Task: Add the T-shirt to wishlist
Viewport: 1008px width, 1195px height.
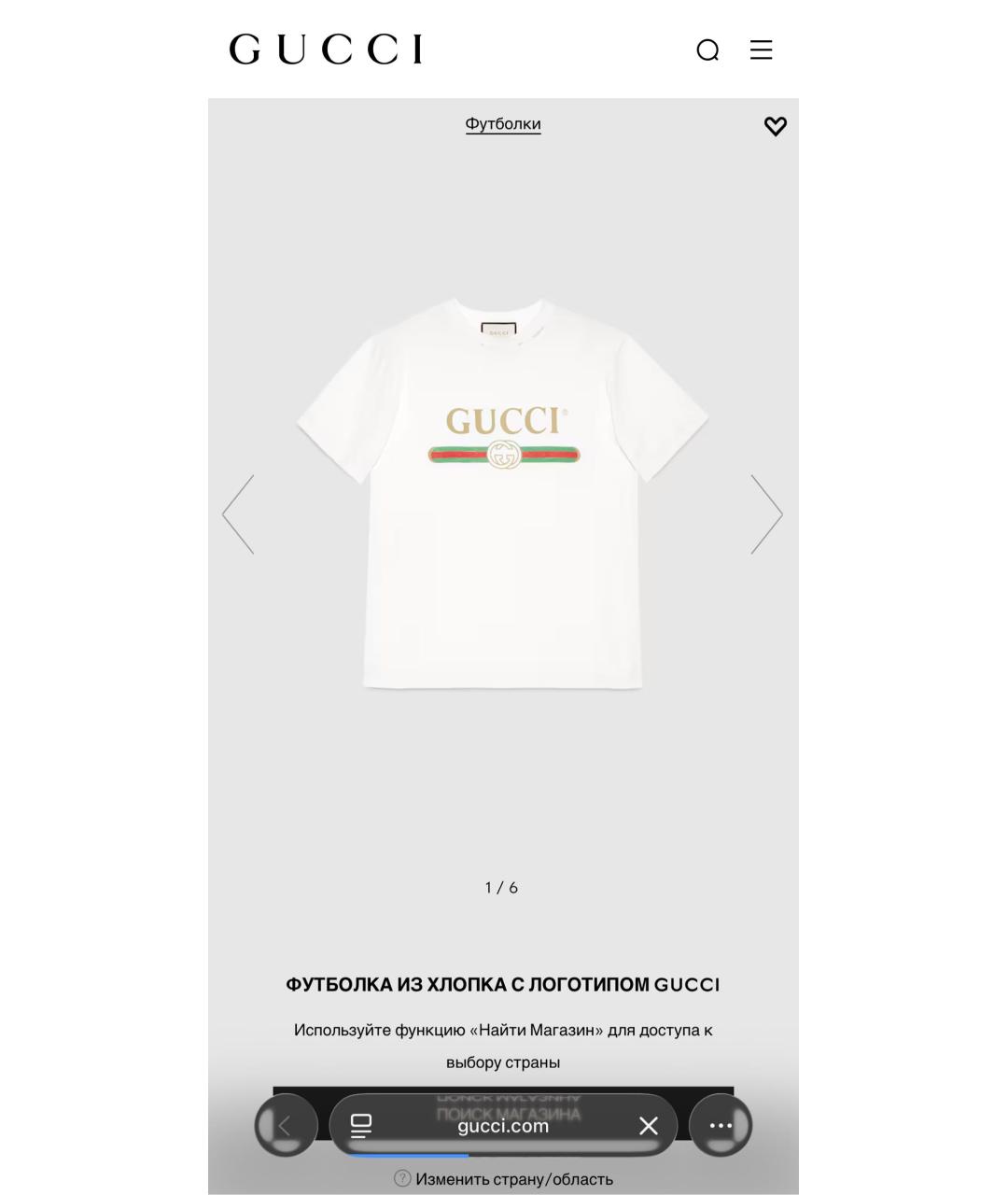Action: click(x=775, y=126)
